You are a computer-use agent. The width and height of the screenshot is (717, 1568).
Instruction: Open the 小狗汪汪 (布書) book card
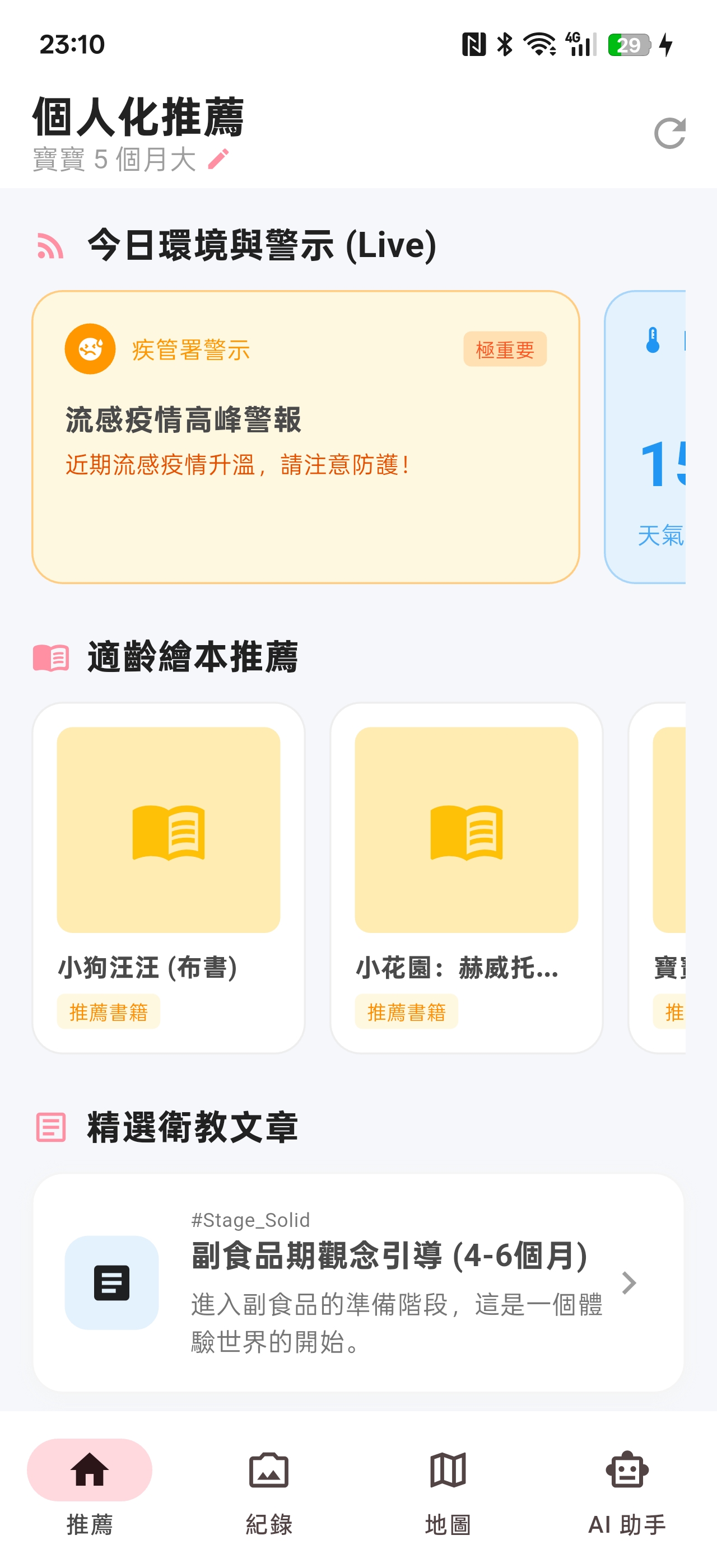pos(169,877)
